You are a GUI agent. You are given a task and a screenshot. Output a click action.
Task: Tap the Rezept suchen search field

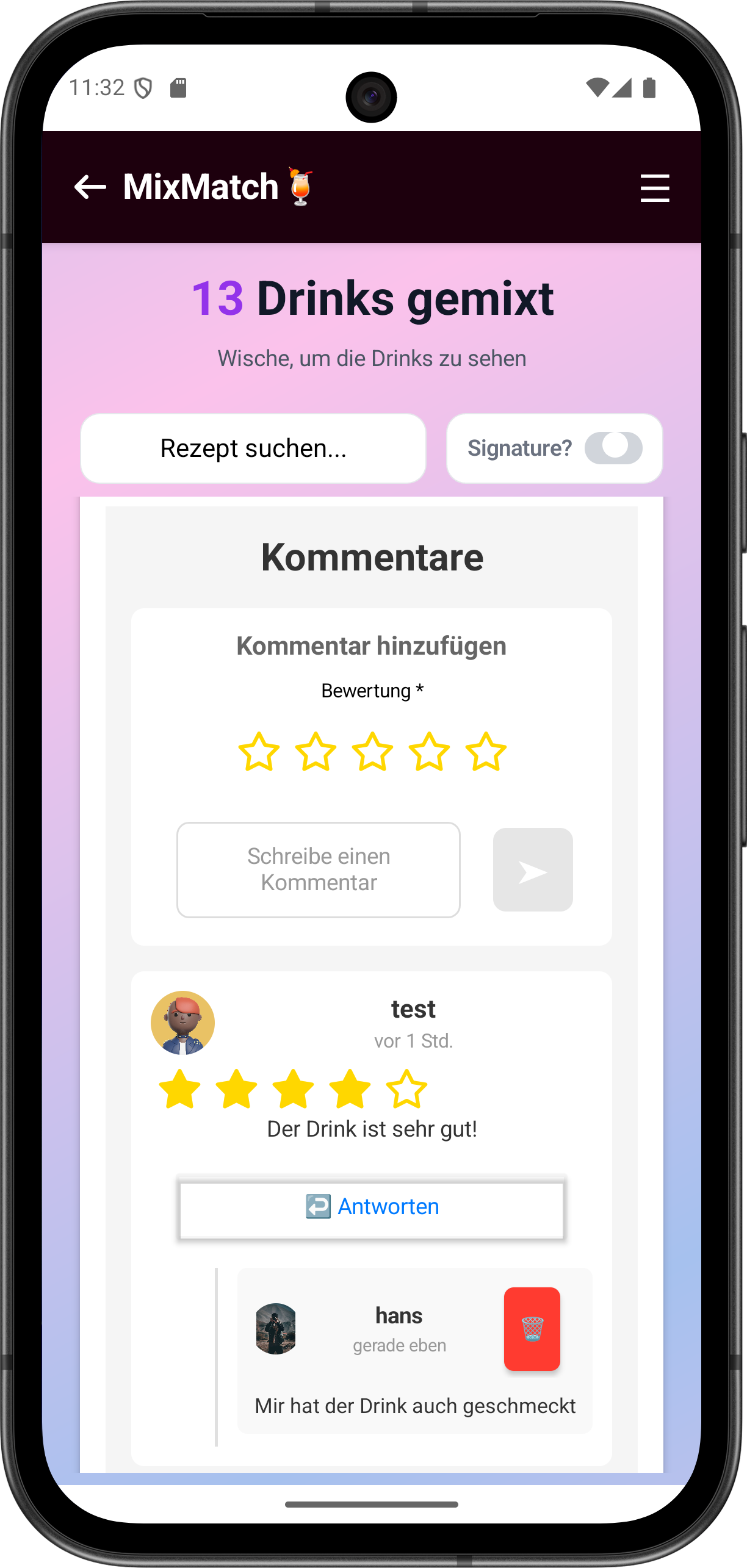pos(253,448)
